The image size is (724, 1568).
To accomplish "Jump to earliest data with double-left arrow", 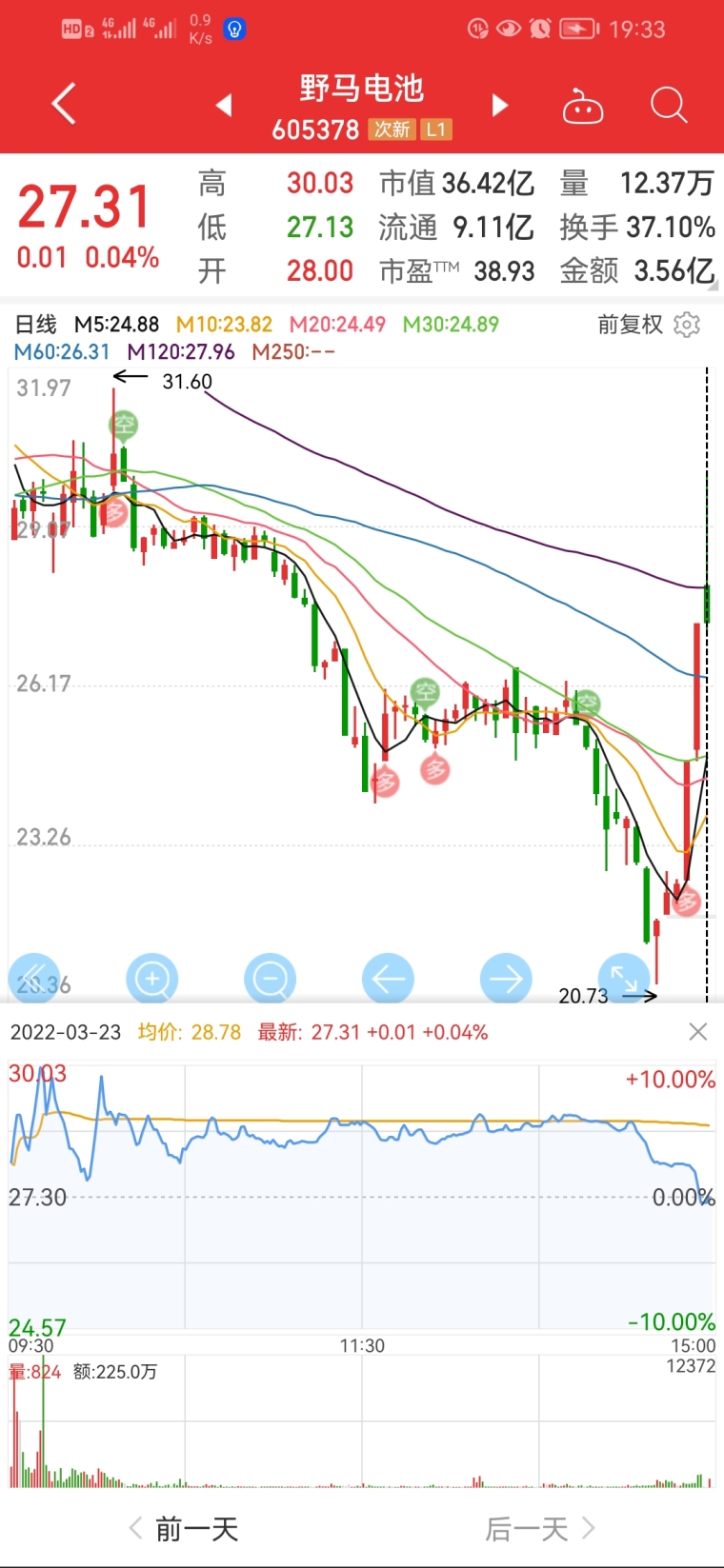I will (34, 978).
